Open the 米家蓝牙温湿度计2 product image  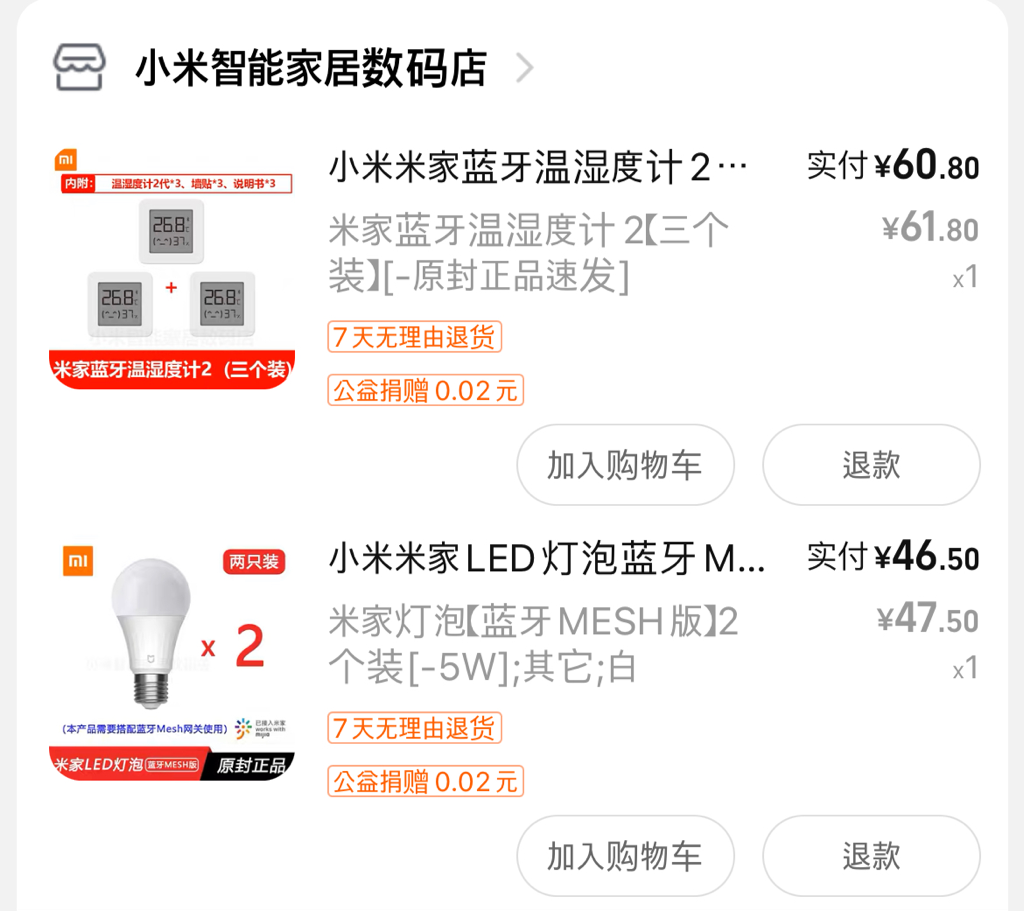(171, 269)
